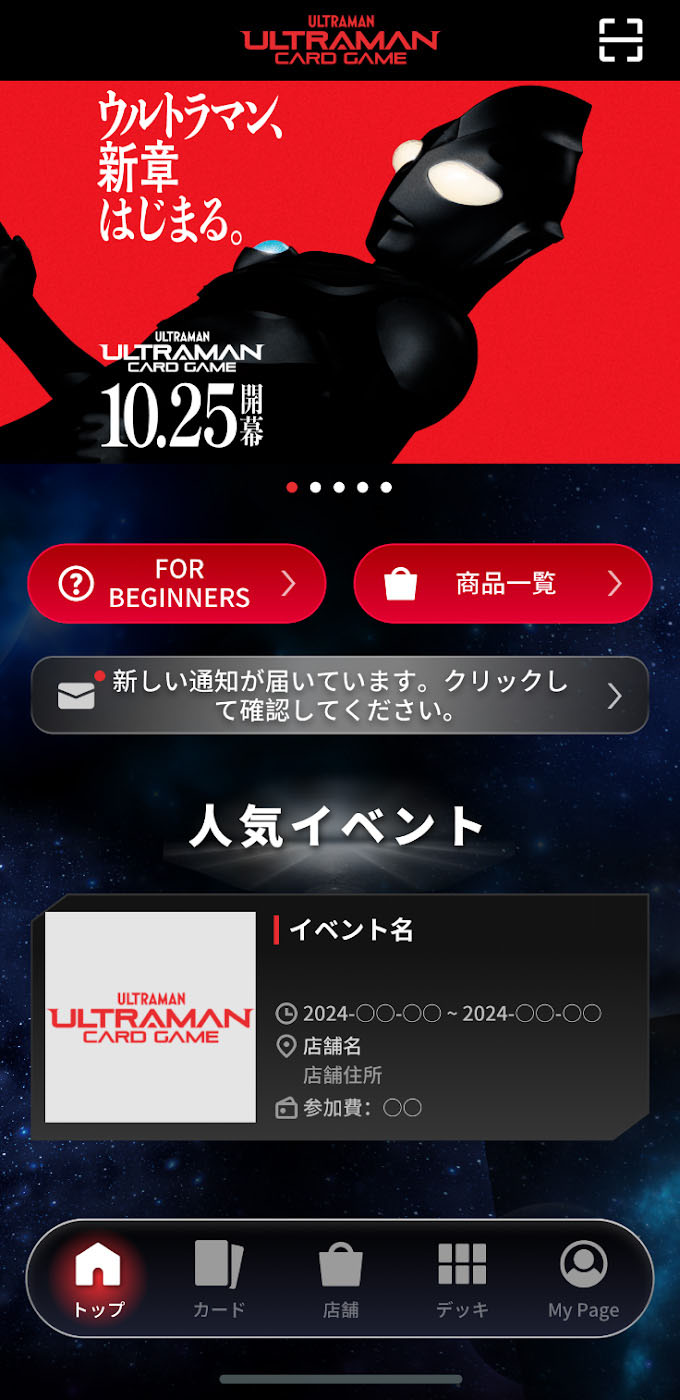Check the new notifications message bar

340,695
